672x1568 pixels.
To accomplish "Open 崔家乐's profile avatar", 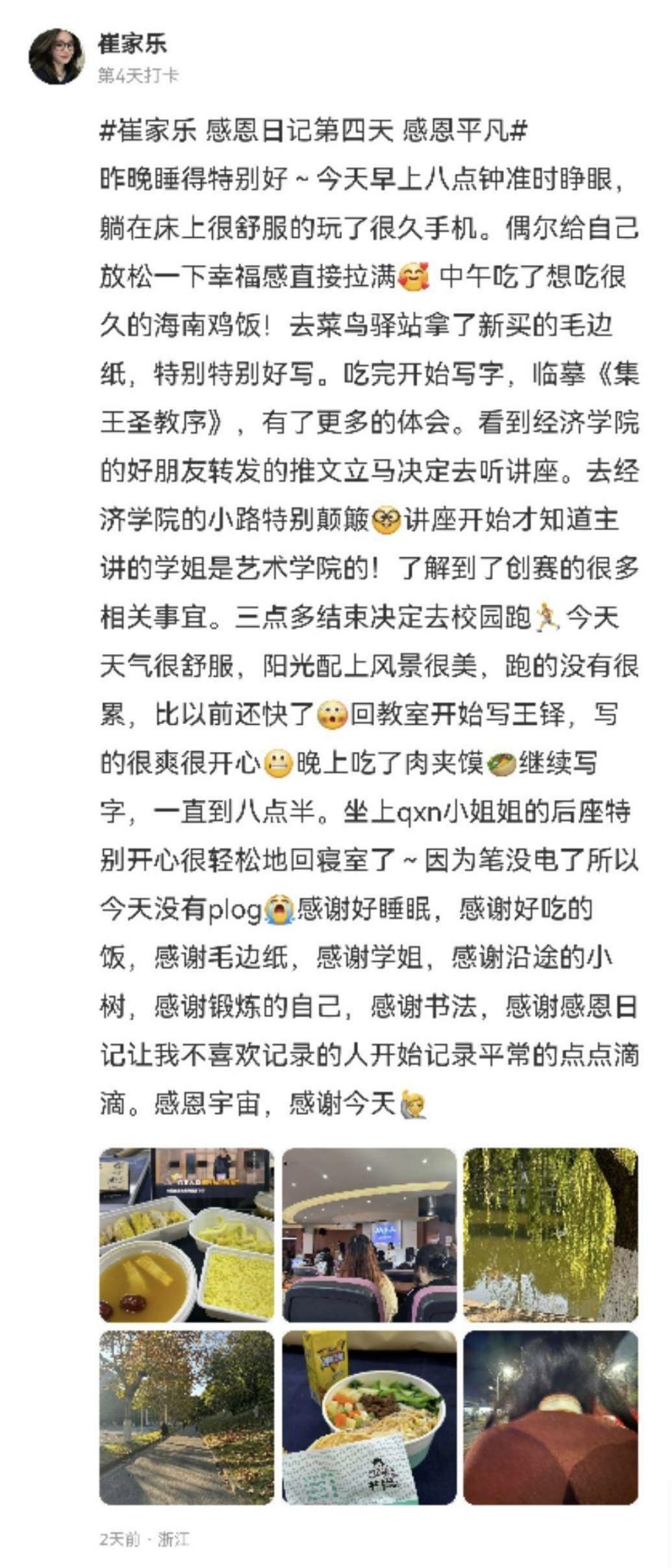I will tap(57, 57).
